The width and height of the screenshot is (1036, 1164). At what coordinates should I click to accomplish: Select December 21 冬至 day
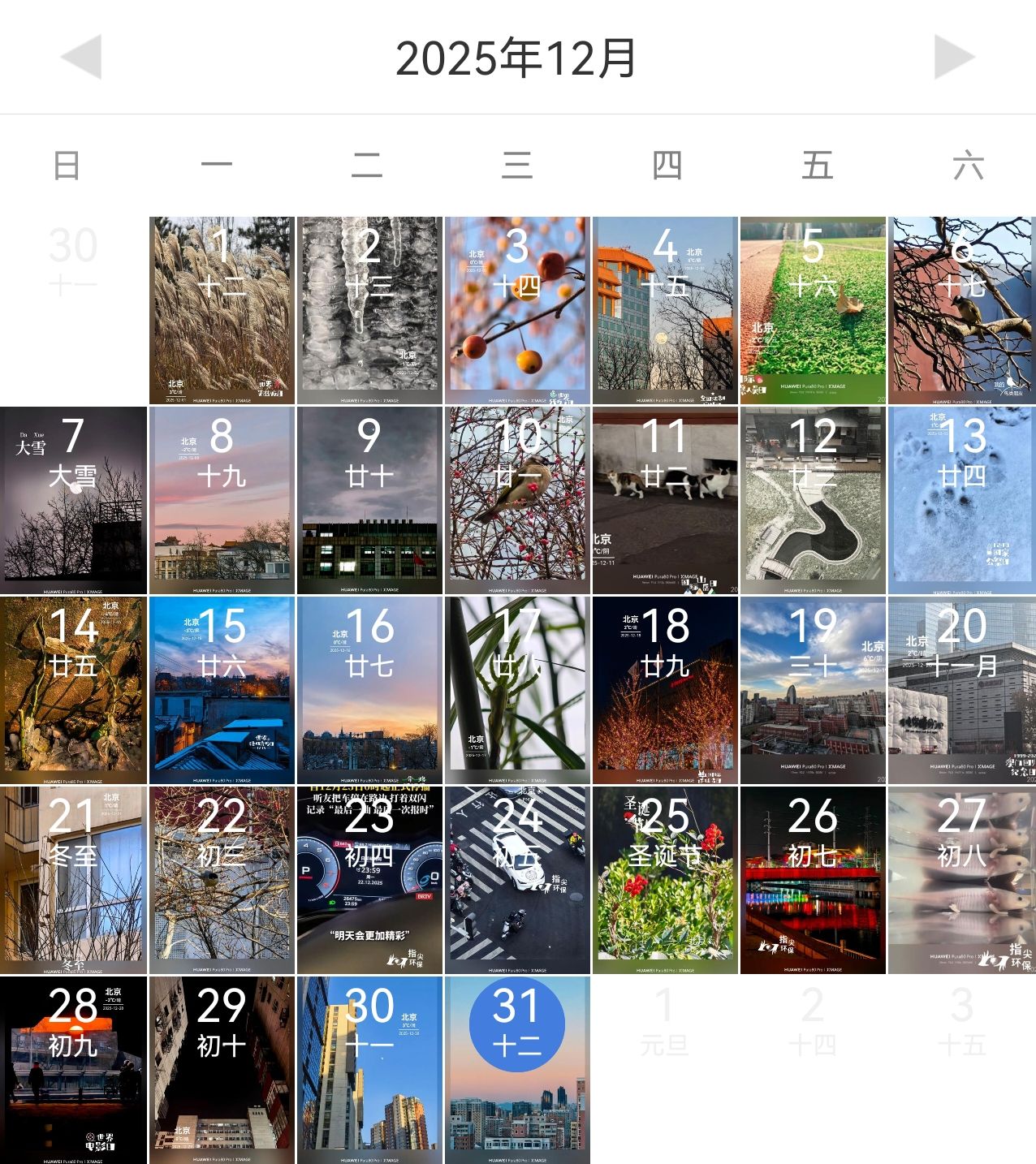click(x=73, y=880)
